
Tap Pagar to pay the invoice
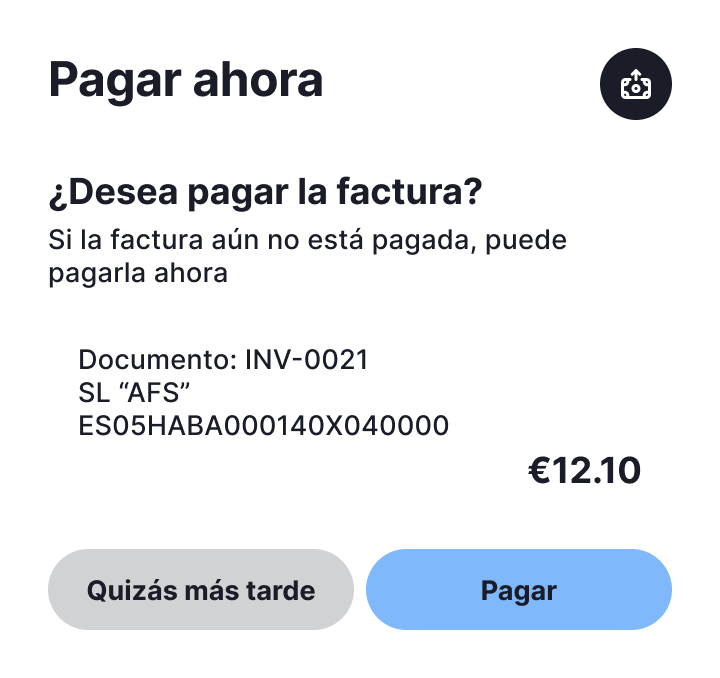point(518,590)
